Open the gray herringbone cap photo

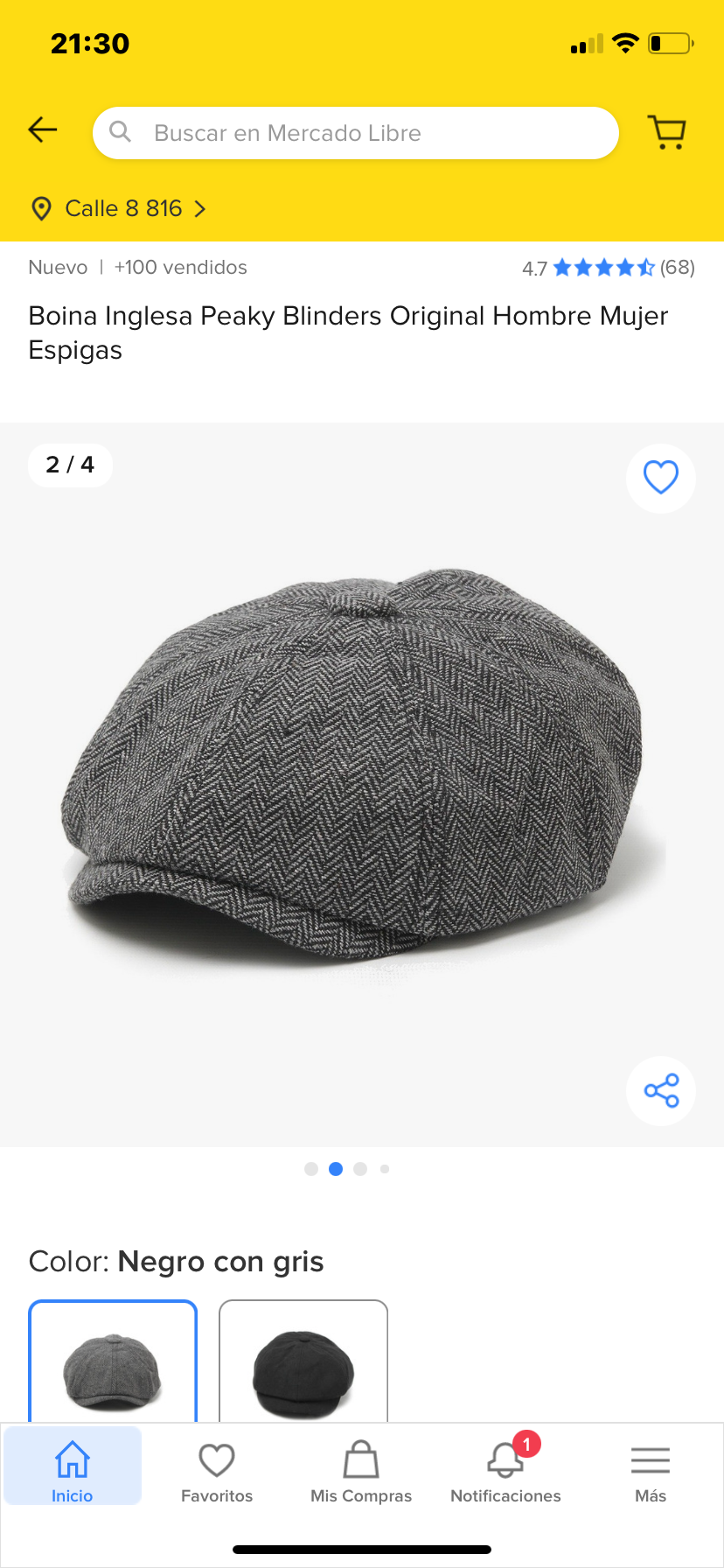click(x=362, y=770)
